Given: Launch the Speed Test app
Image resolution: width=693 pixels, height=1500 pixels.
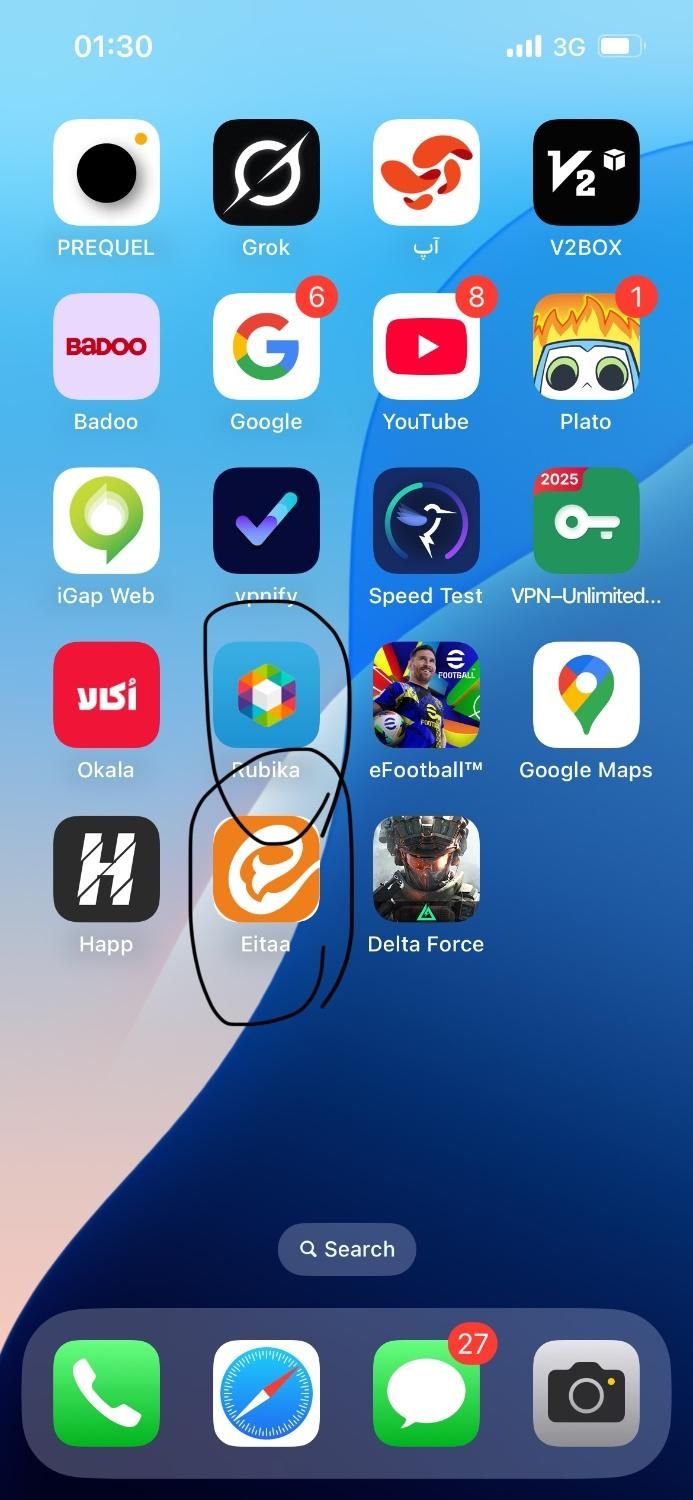Looking at the screenshot, I should click(x=426, y=521).
